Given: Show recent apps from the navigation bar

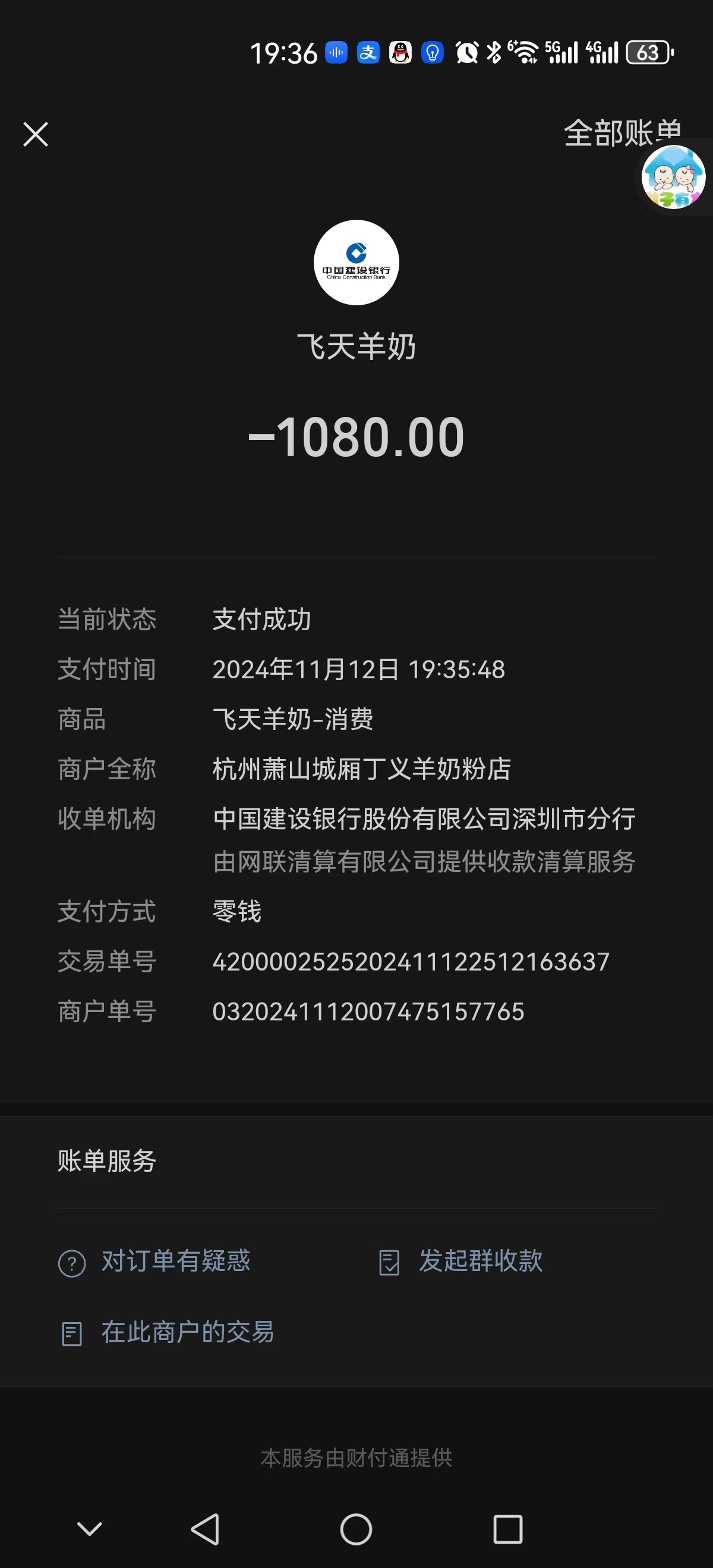Looking at the screenshot, I should pos(507,1528).
